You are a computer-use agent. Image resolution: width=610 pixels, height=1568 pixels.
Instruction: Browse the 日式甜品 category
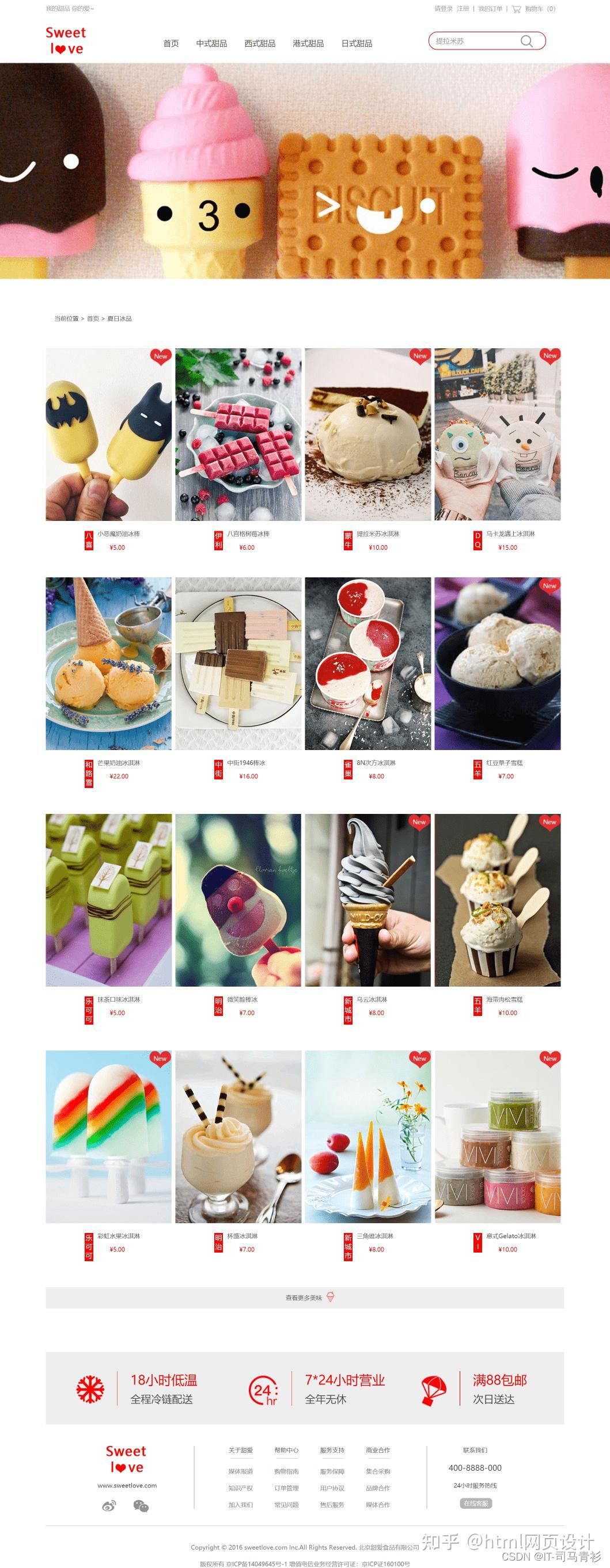pyautogui.click(x=357, y=44)
